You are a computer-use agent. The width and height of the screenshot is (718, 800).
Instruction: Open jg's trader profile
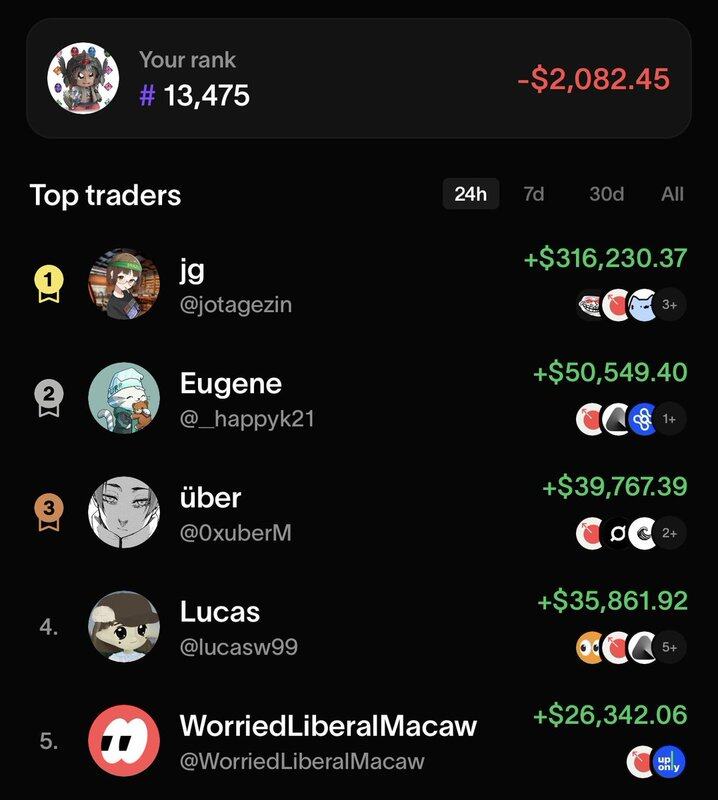235,285
